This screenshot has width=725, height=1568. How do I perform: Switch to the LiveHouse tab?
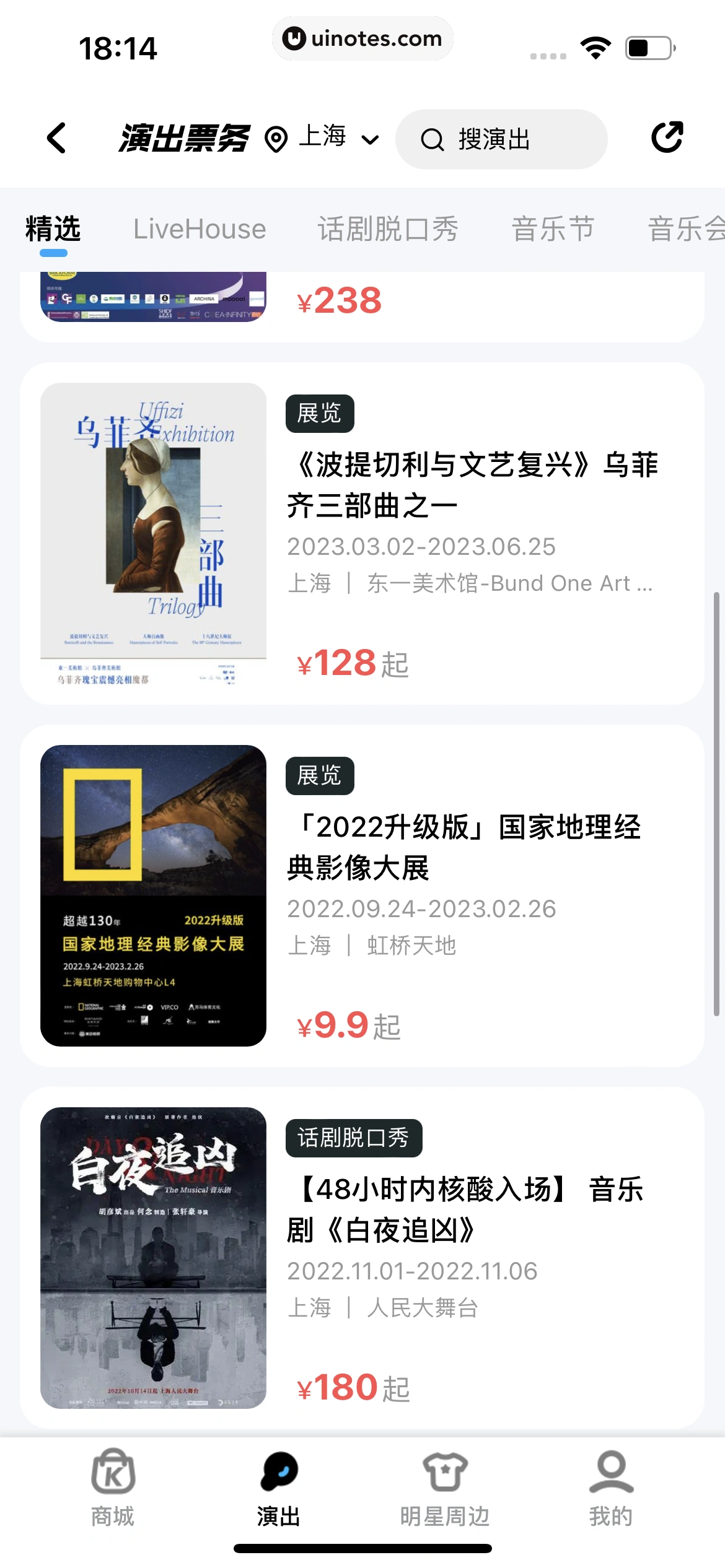[x=200, y=229]
